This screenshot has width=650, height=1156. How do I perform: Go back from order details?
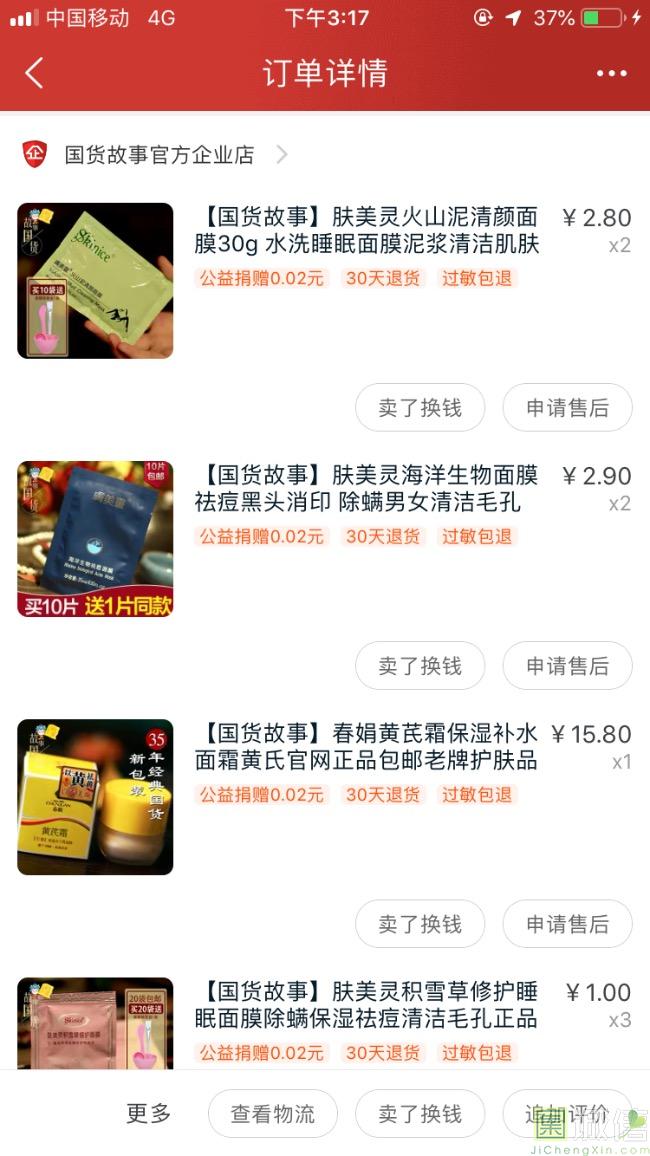pos(35,73)
